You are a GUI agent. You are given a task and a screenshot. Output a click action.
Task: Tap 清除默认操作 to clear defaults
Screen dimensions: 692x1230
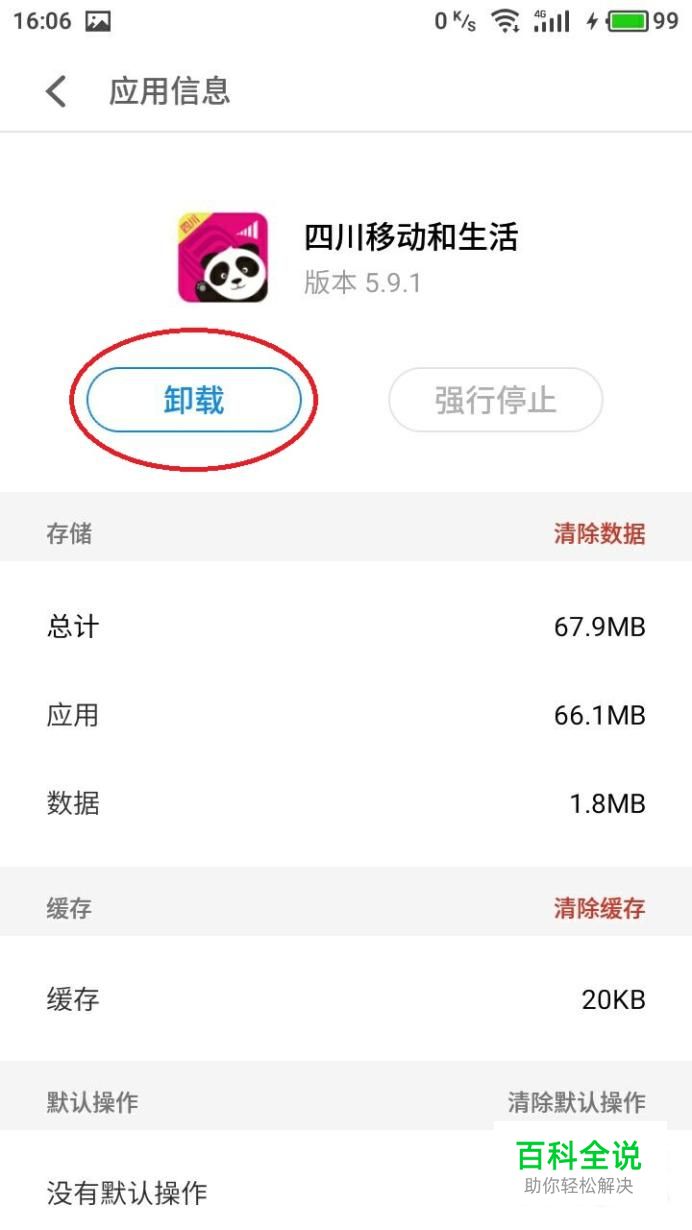coord(577,1102)
